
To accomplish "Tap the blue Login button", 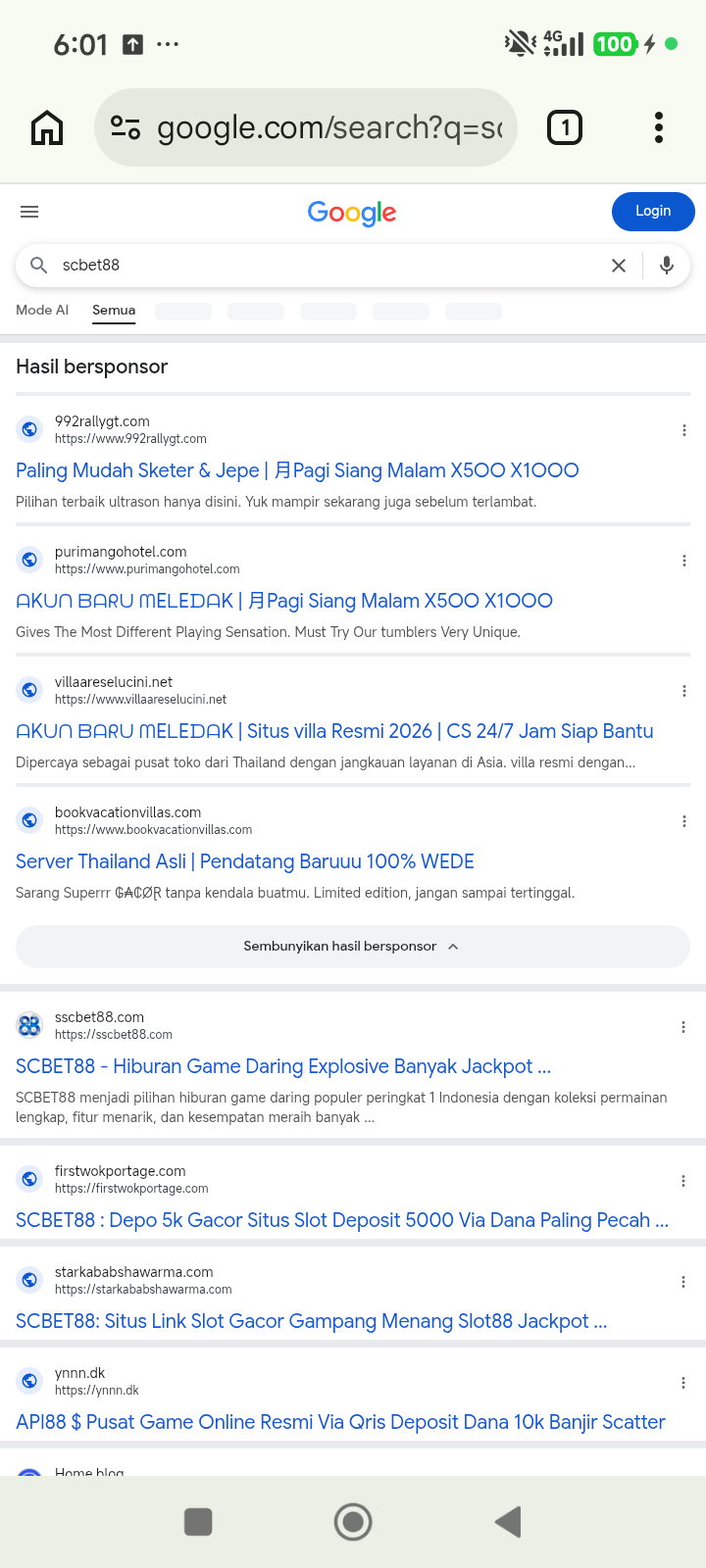I will coord(653,212).
